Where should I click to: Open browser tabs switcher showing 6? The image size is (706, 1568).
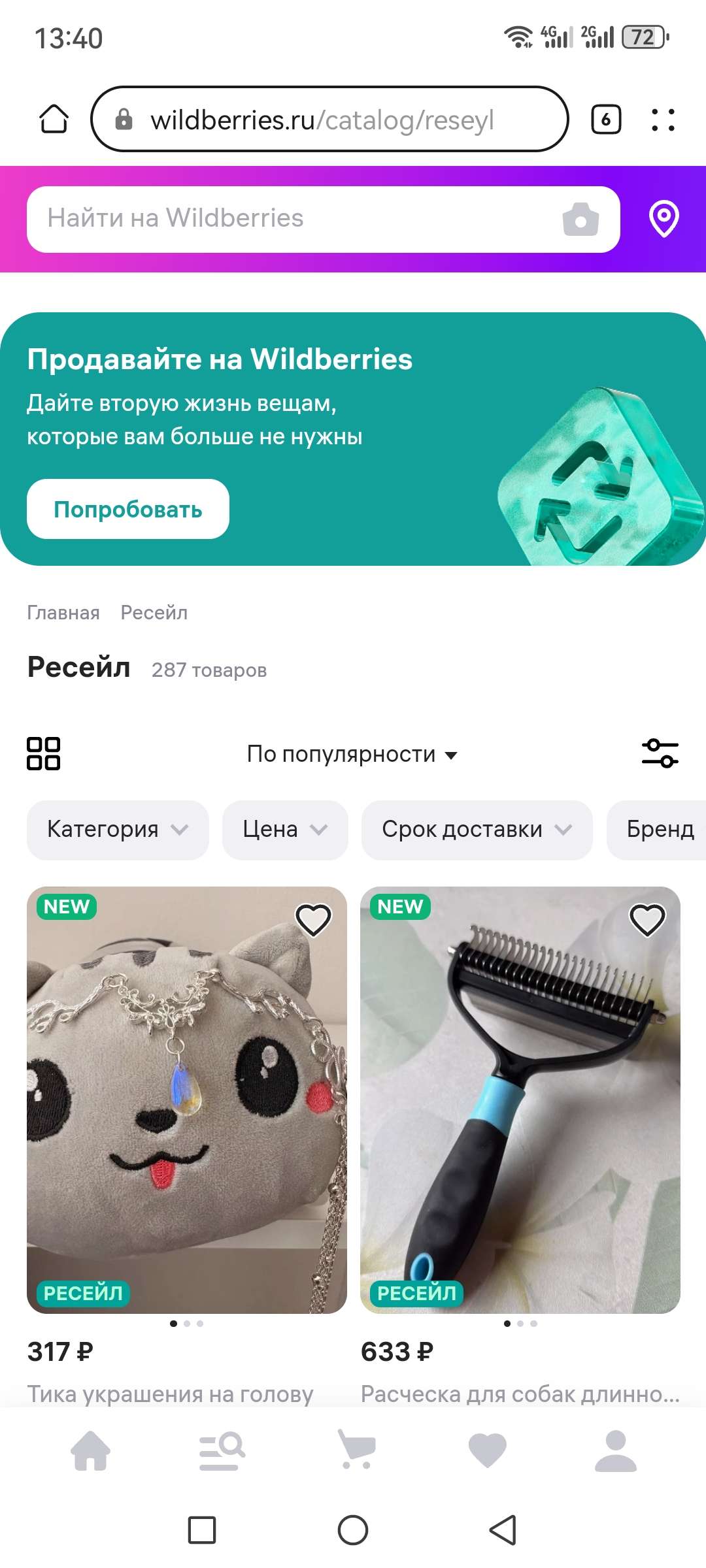pyautogui.click(x=605, y=120)
